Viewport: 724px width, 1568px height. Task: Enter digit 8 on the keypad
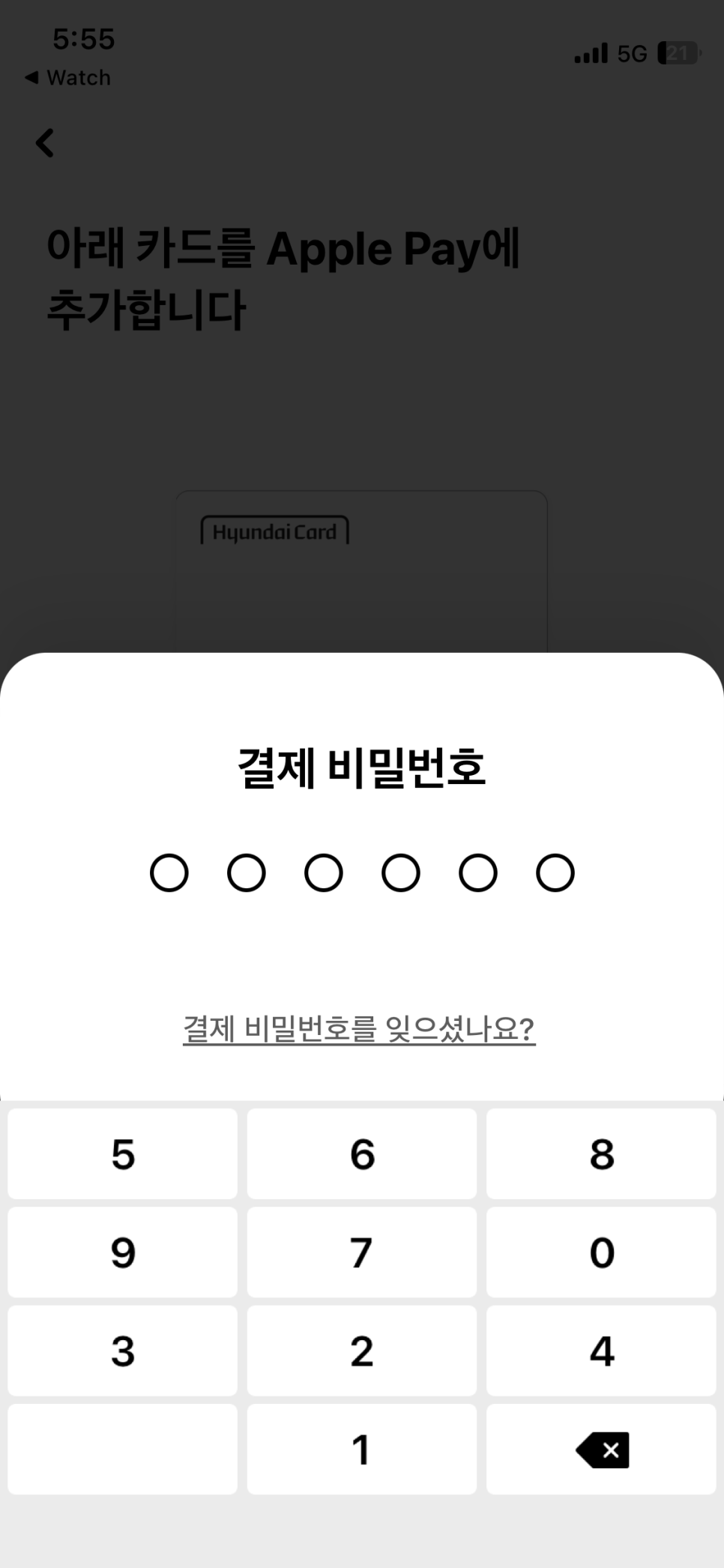(601, 1154)
